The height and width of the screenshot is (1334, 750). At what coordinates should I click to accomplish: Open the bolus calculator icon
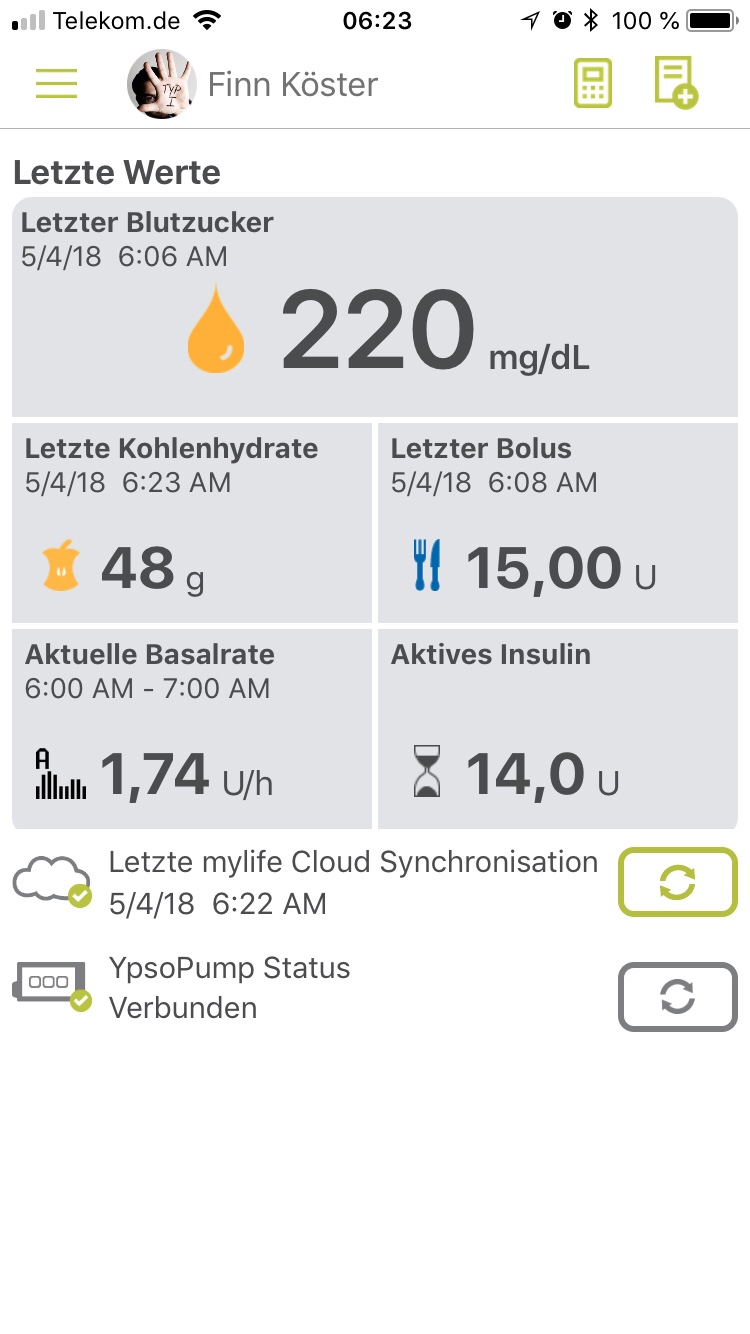tap(592, 83)
